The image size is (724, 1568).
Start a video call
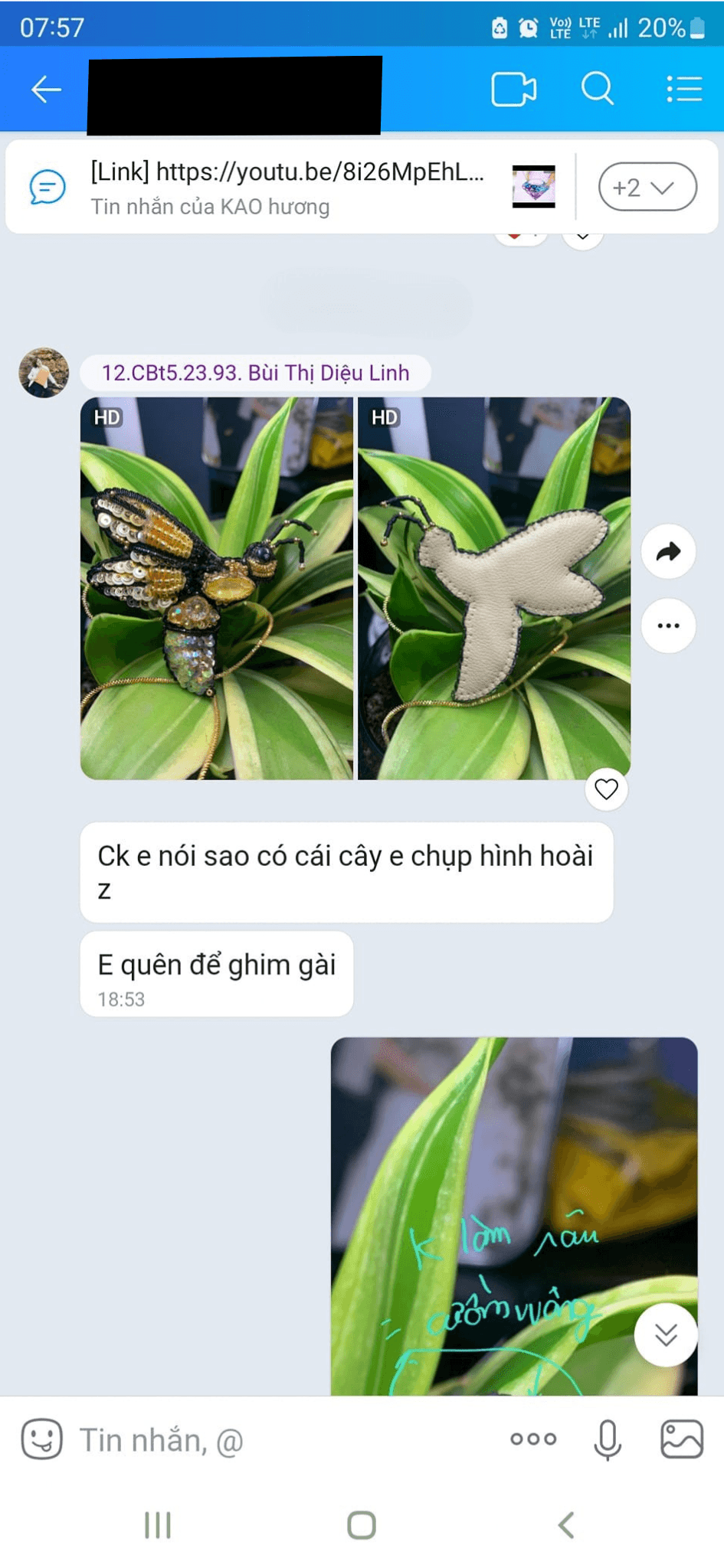[513, 90]
